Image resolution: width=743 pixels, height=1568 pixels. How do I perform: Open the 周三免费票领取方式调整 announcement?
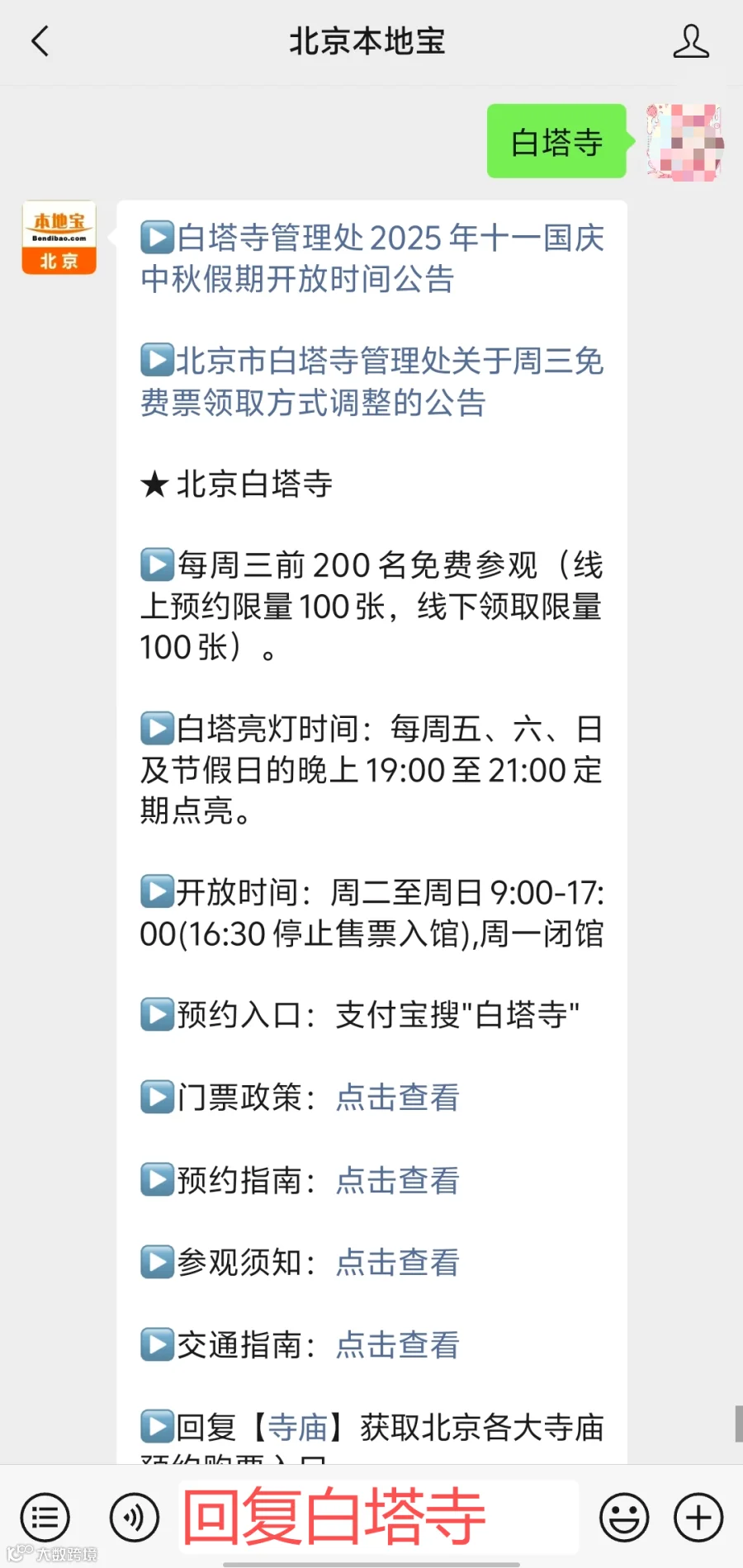click(371, 382)
